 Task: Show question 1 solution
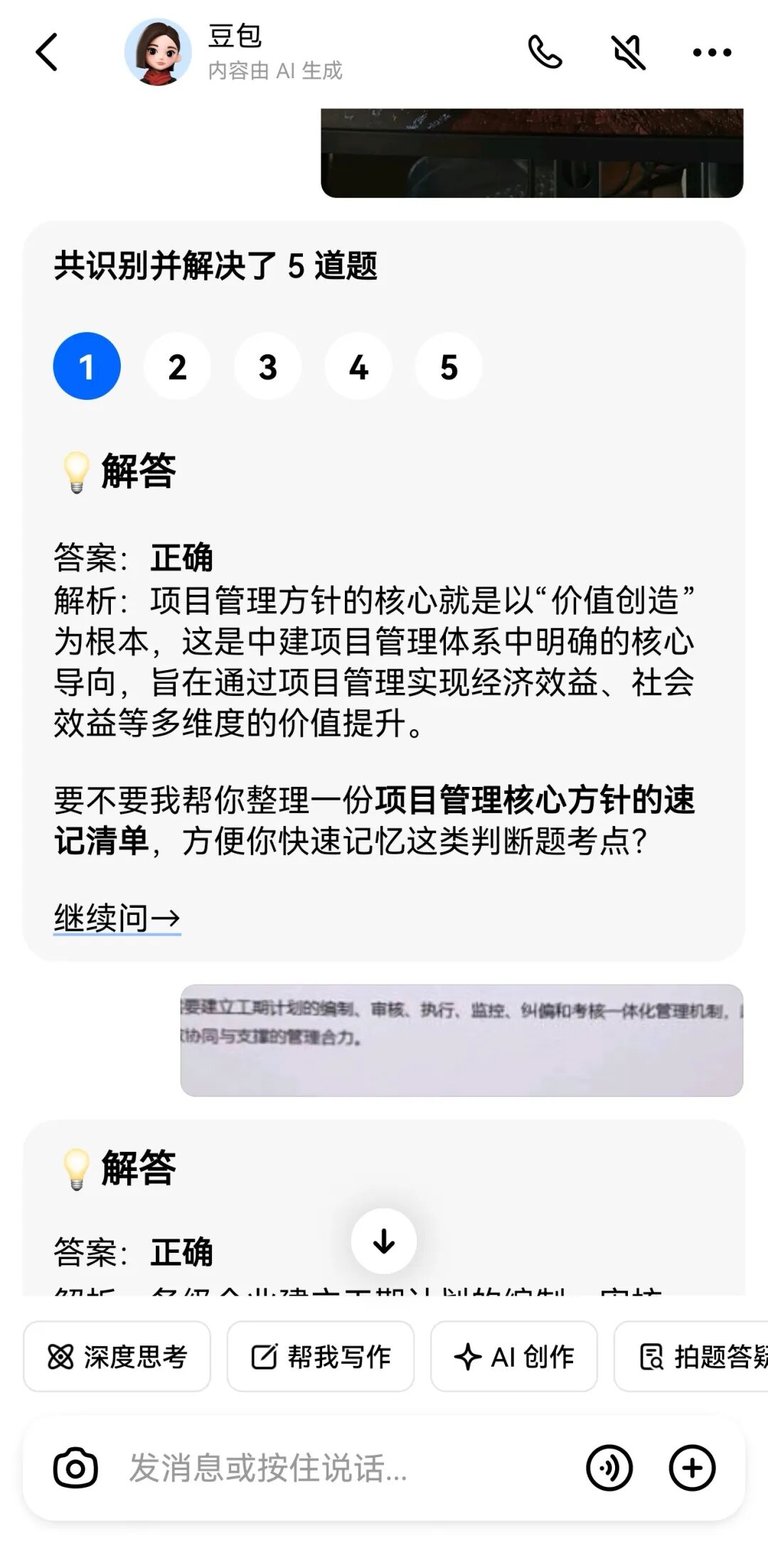87,366
